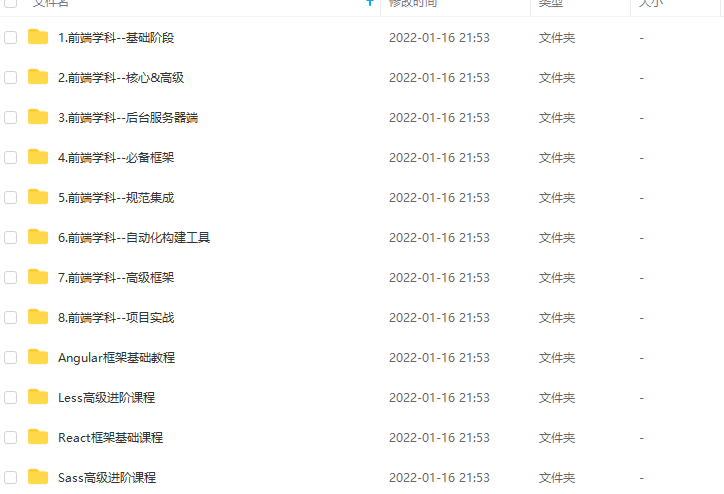Mark the Angular框架基础教程 checkbox
724x494 pixels.
point(11,358)
